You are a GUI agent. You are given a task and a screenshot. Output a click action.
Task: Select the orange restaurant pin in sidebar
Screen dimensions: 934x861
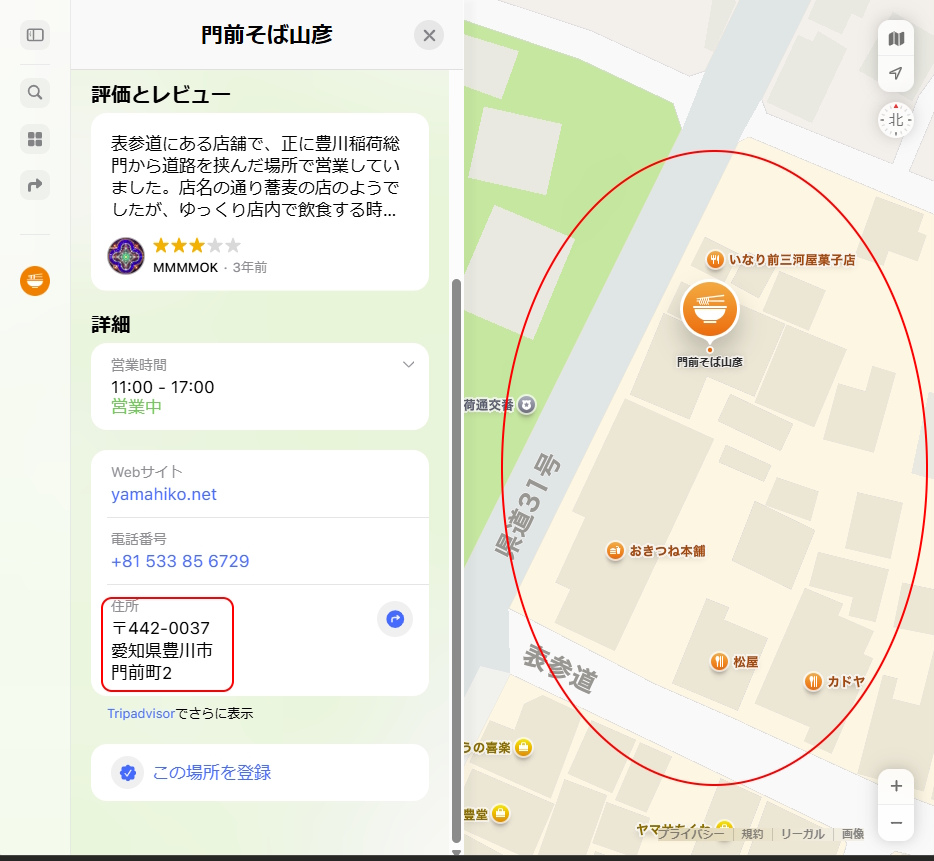pos(35,281)
